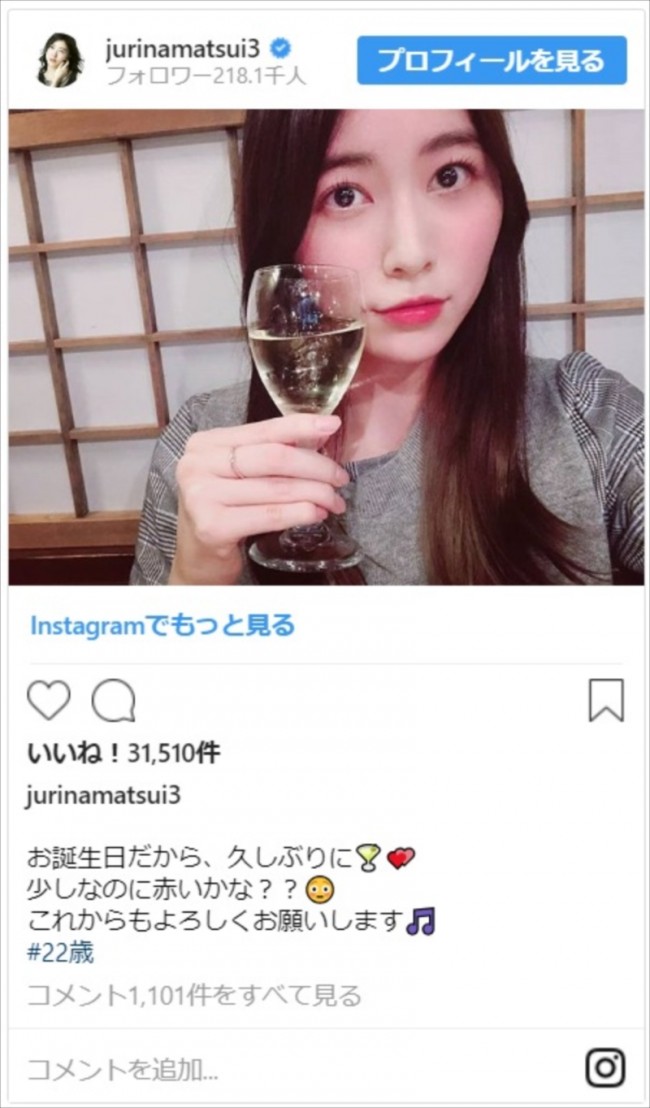Tap the コメントを追加 comment field
This screenshot has height=1108, width=650.
pos(122,1069)
